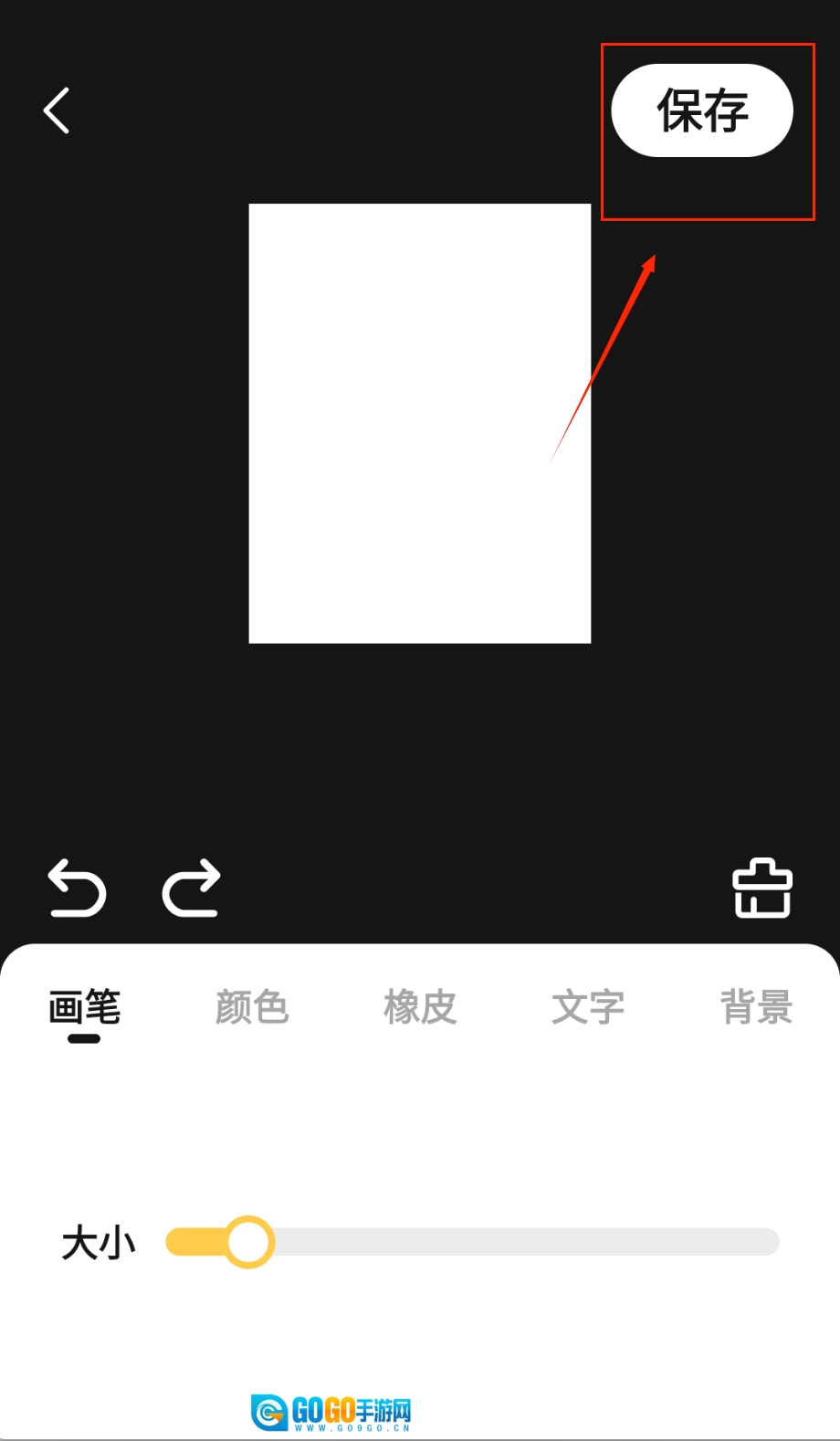Tap the 保存 save button

701,110
